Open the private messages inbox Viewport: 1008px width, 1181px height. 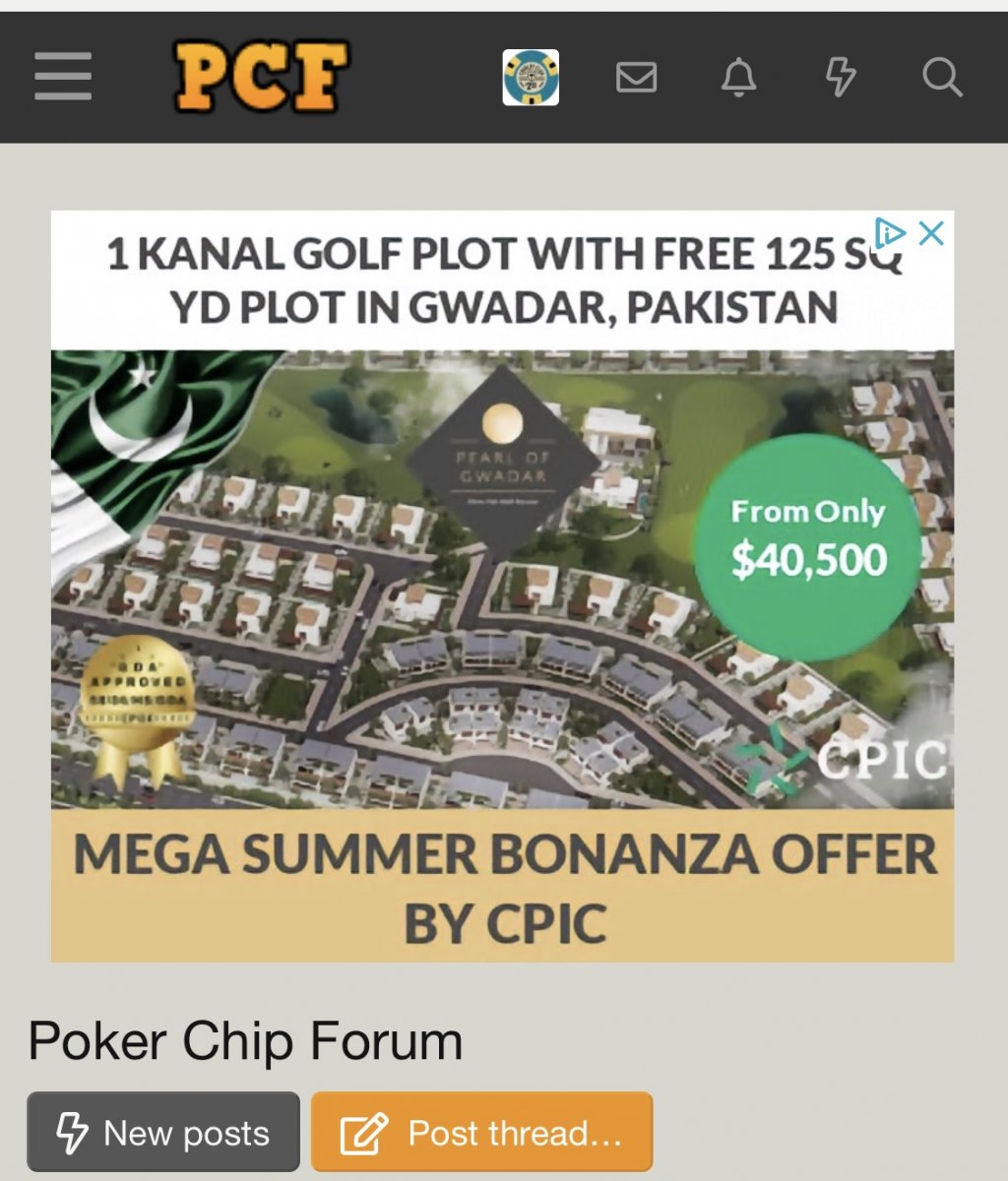636,77
